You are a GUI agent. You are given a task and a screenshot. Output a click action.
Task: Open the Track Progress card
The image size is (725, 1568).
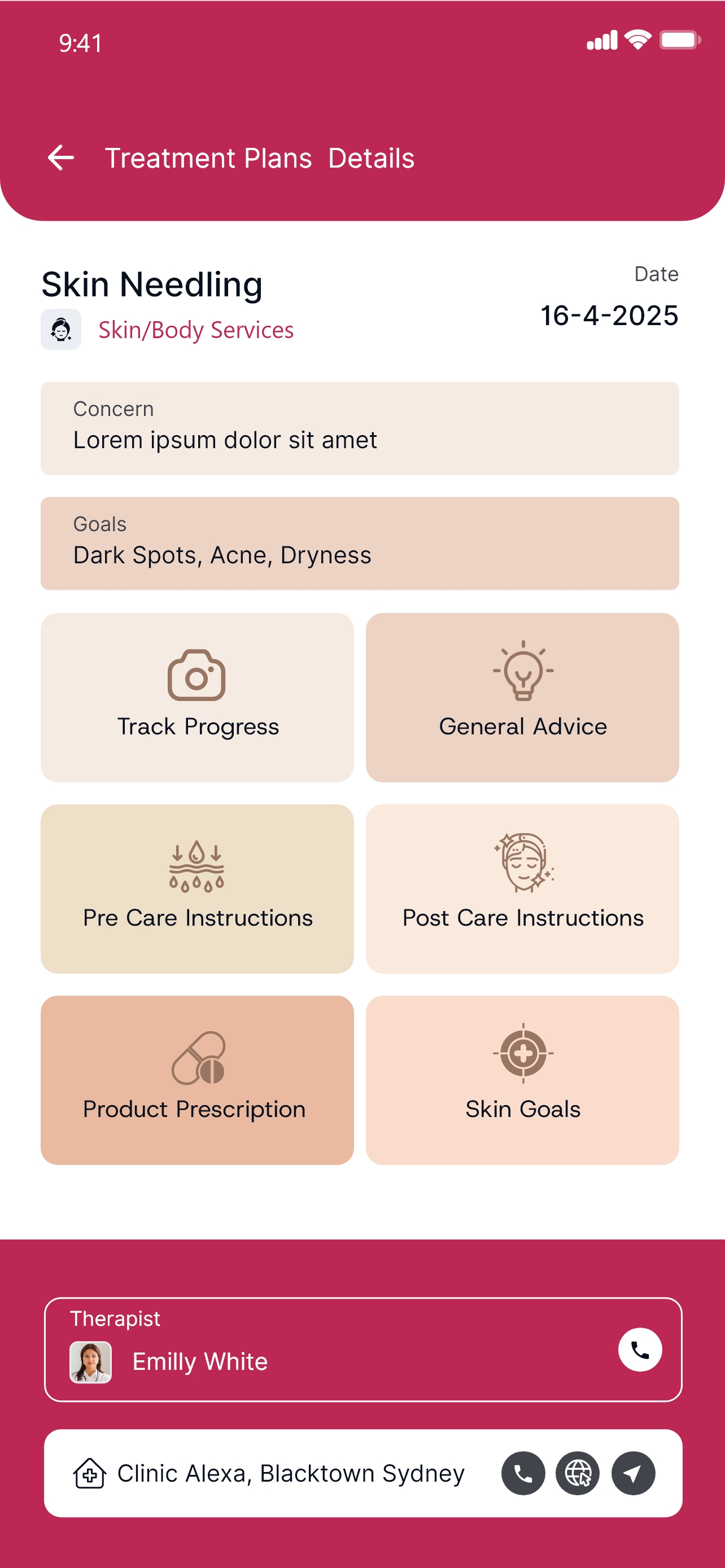(x=196, y=697)
